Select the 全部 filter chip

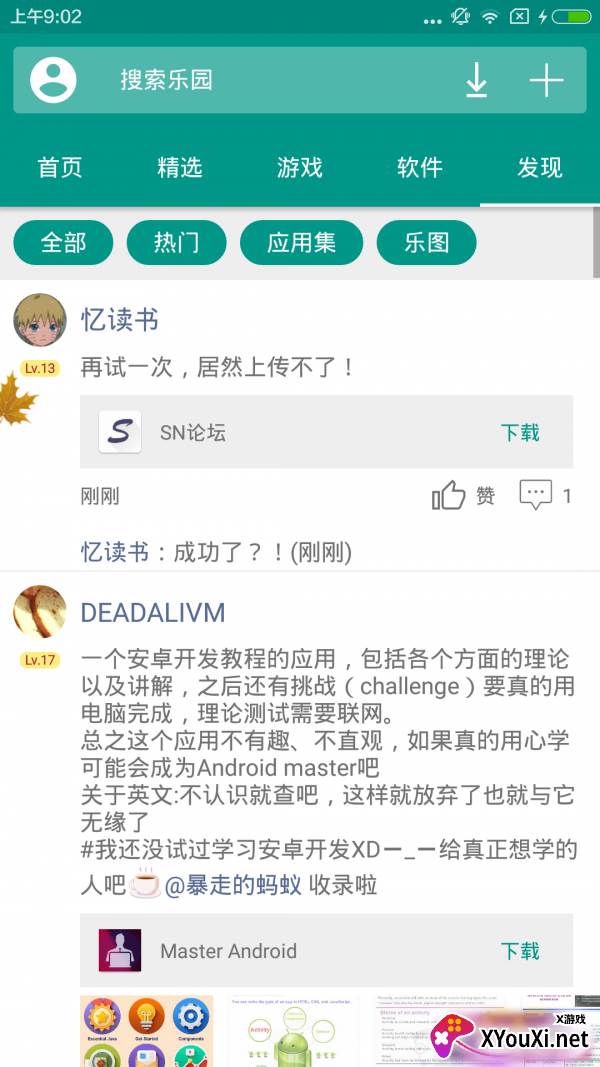(x=63, y=242)
